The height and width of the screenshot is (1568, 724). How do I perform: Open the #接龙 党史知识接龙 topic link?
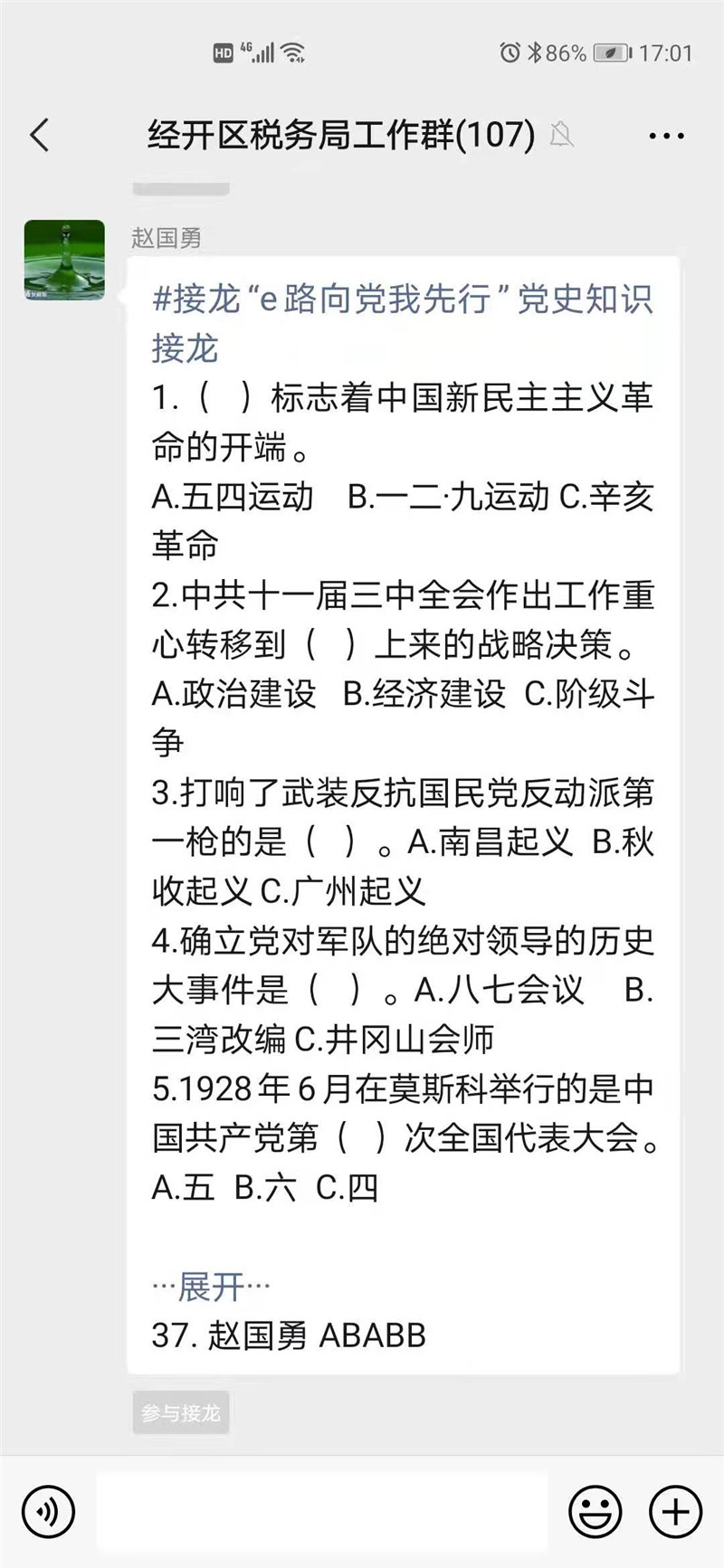point(402,323)
